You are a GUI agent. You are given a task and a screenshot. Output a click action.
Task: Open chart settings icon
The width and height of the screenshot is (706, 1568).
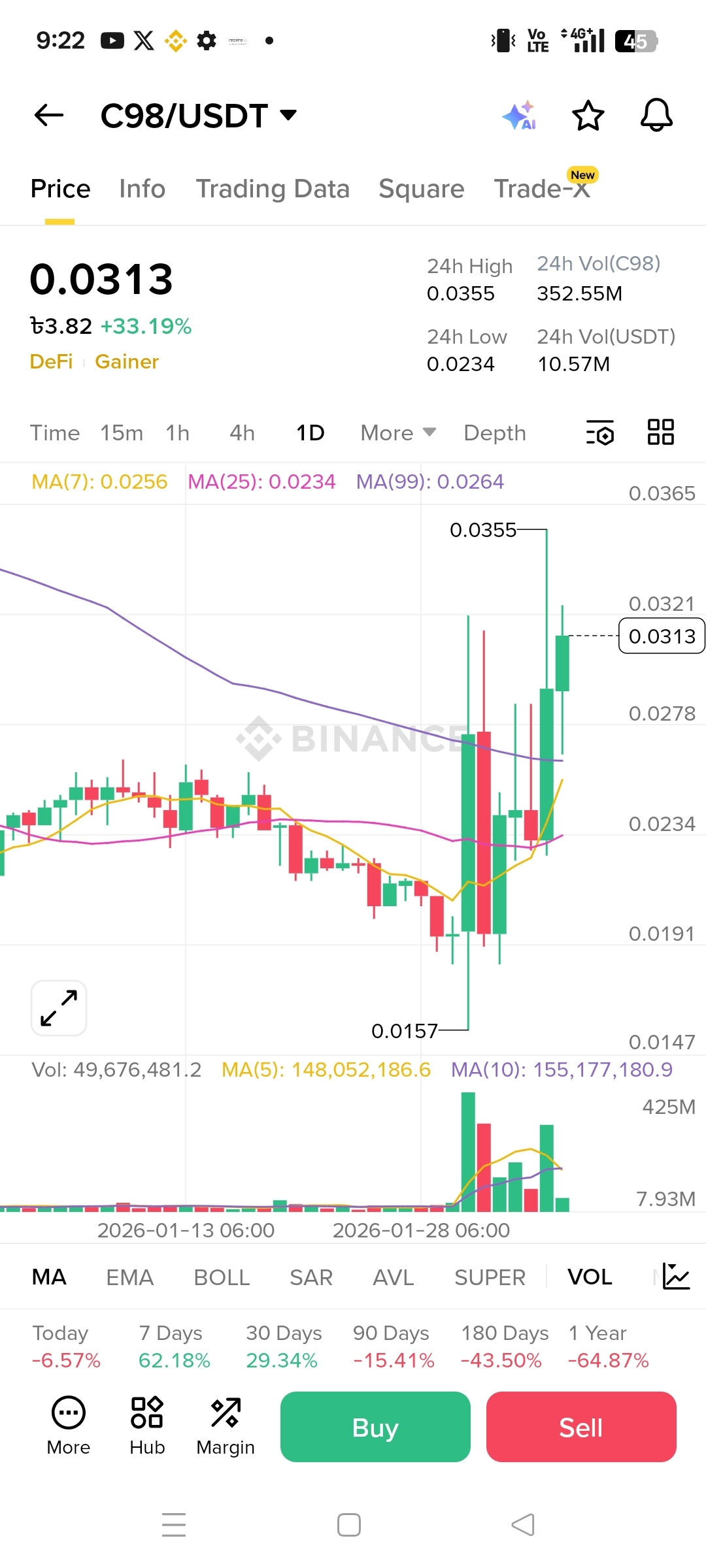click(x=600, y=433)
